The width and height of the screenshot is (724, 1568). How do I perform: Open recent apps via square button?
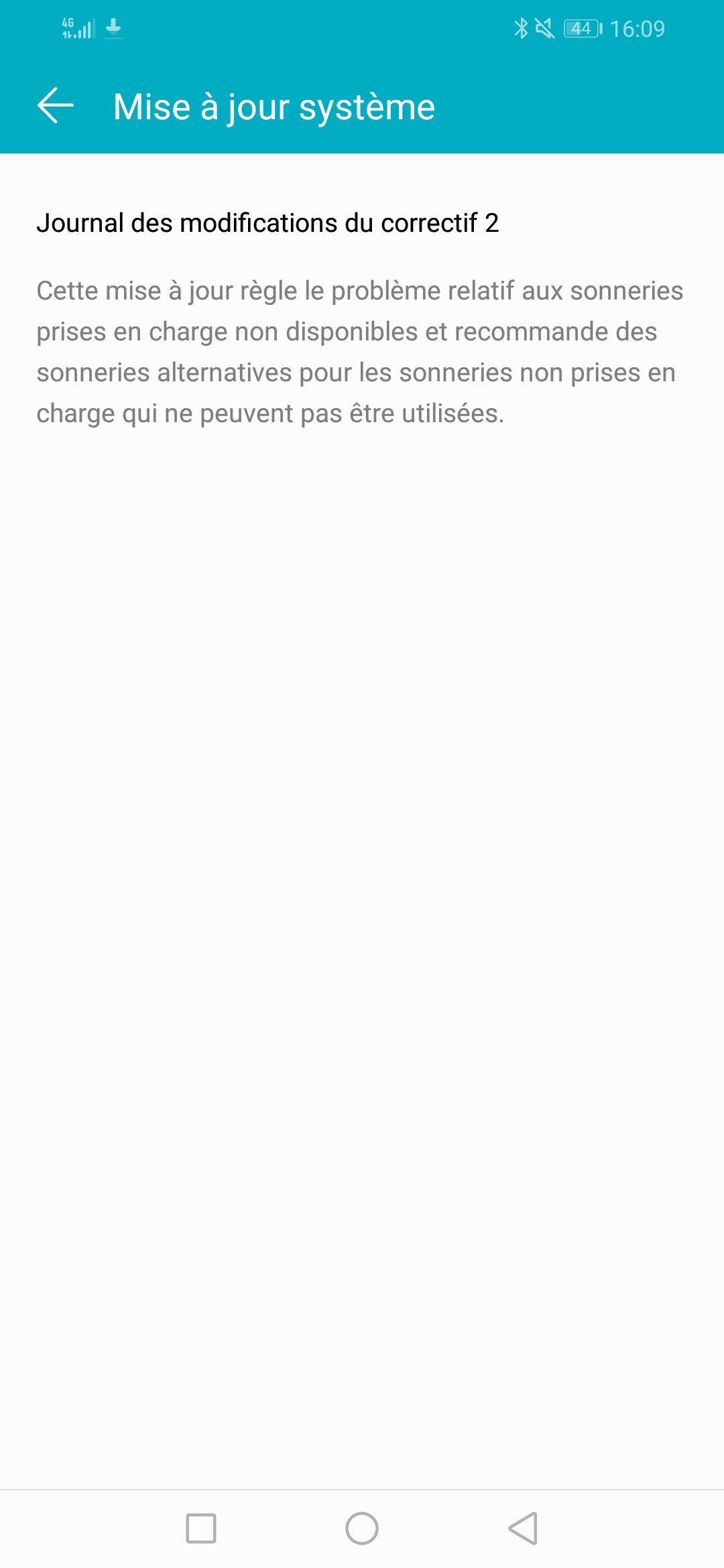tap(201, 1528)
